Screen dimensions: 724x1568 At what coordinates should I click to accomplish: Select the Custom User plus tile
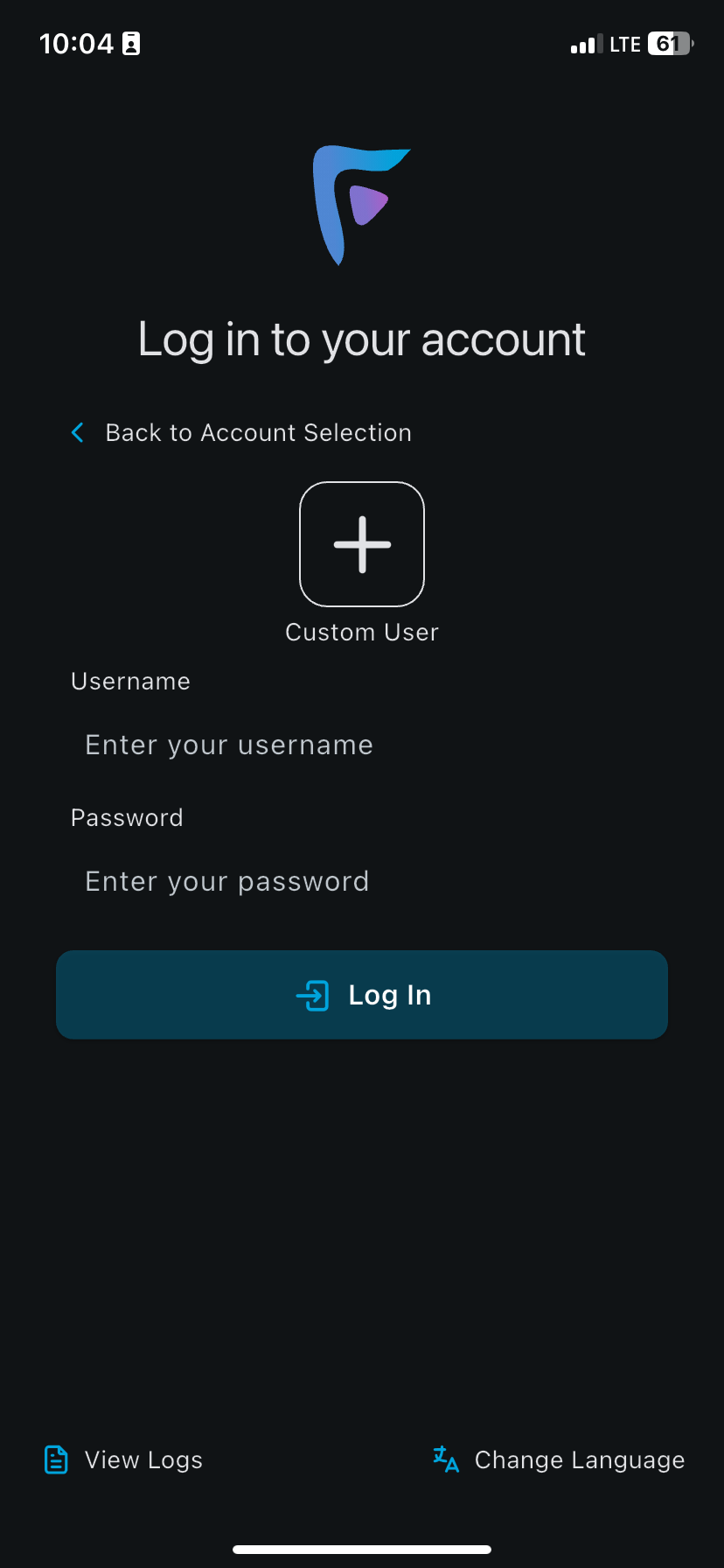click(362, 544)
